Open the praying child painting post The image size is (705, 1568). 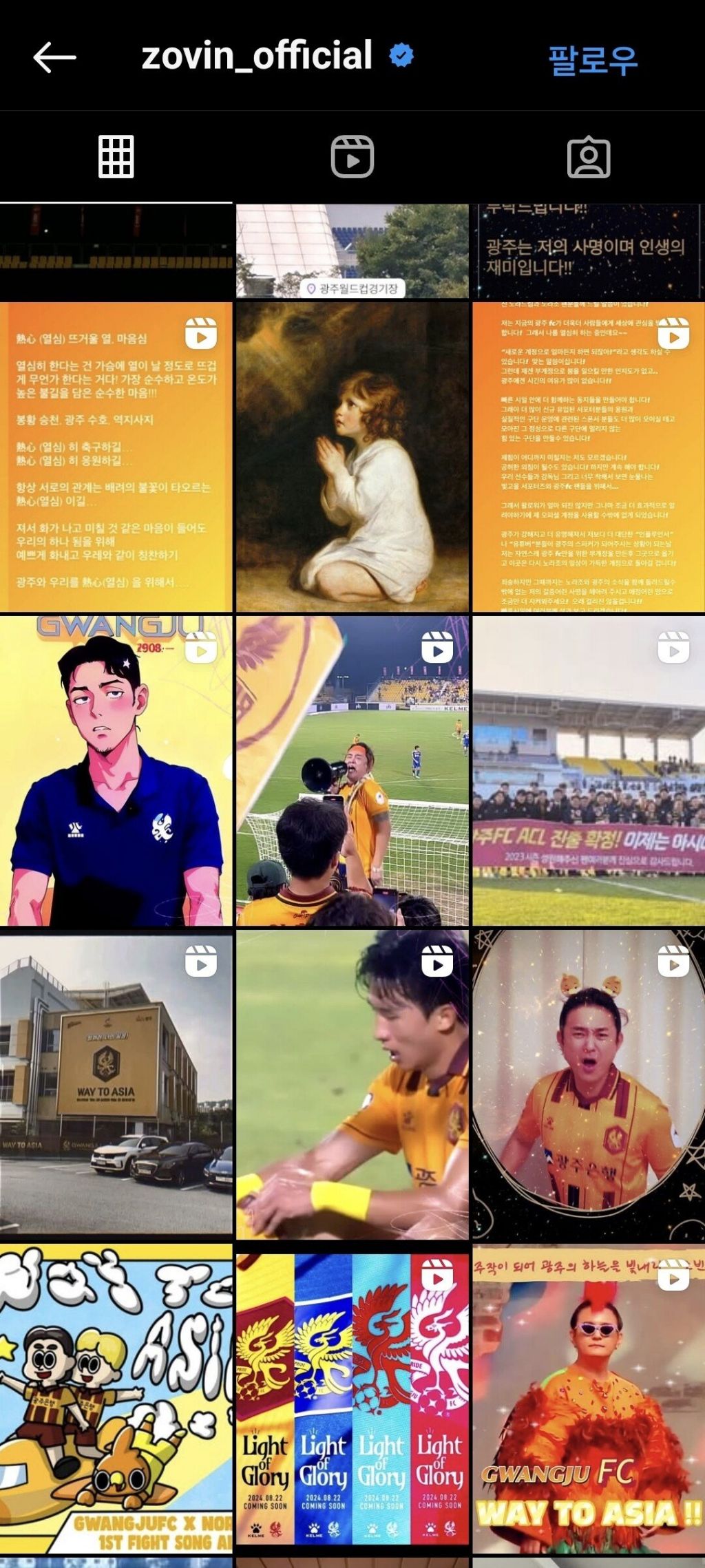pos(352,457)
